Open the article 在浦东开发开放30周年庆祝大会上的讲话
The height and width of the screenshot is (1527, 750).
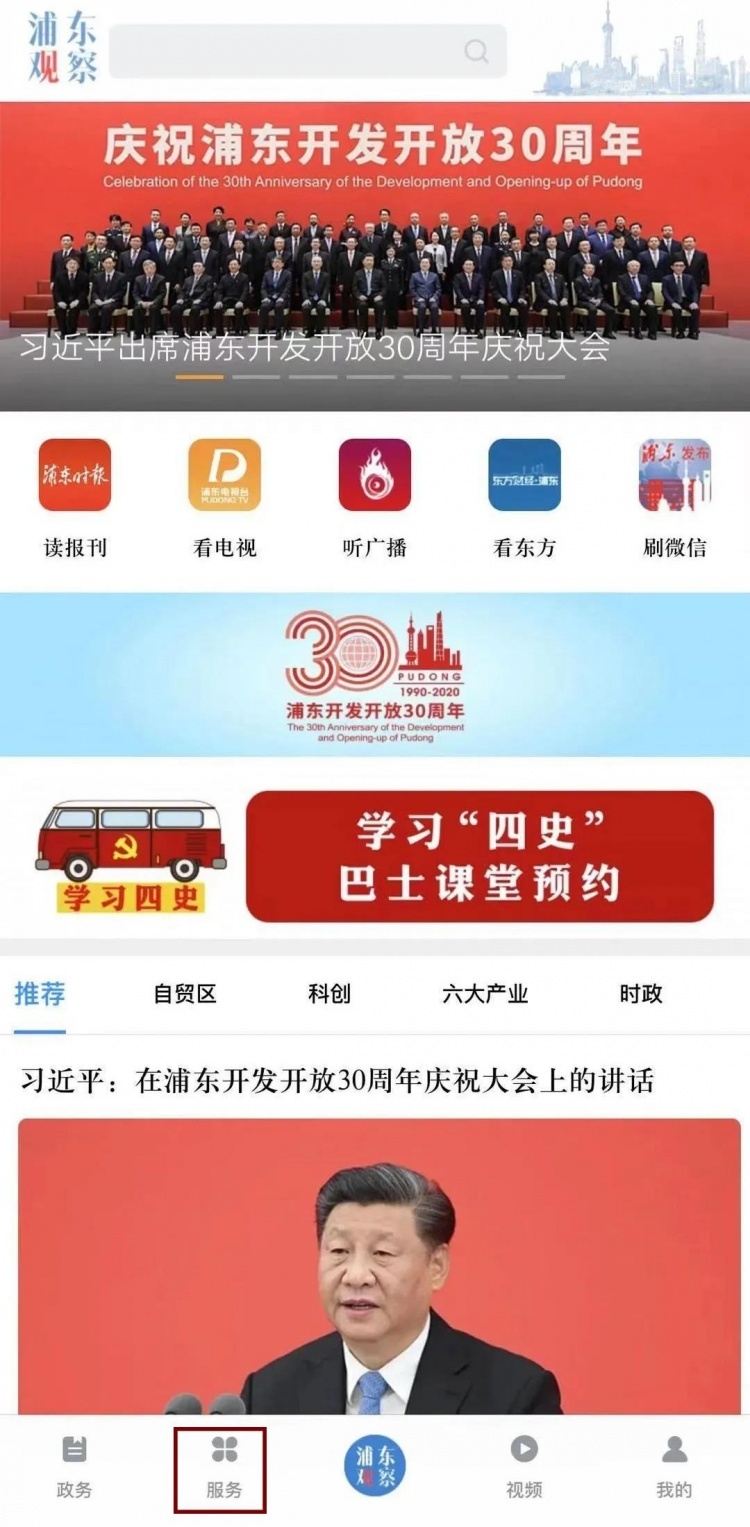pos(338,1081)
